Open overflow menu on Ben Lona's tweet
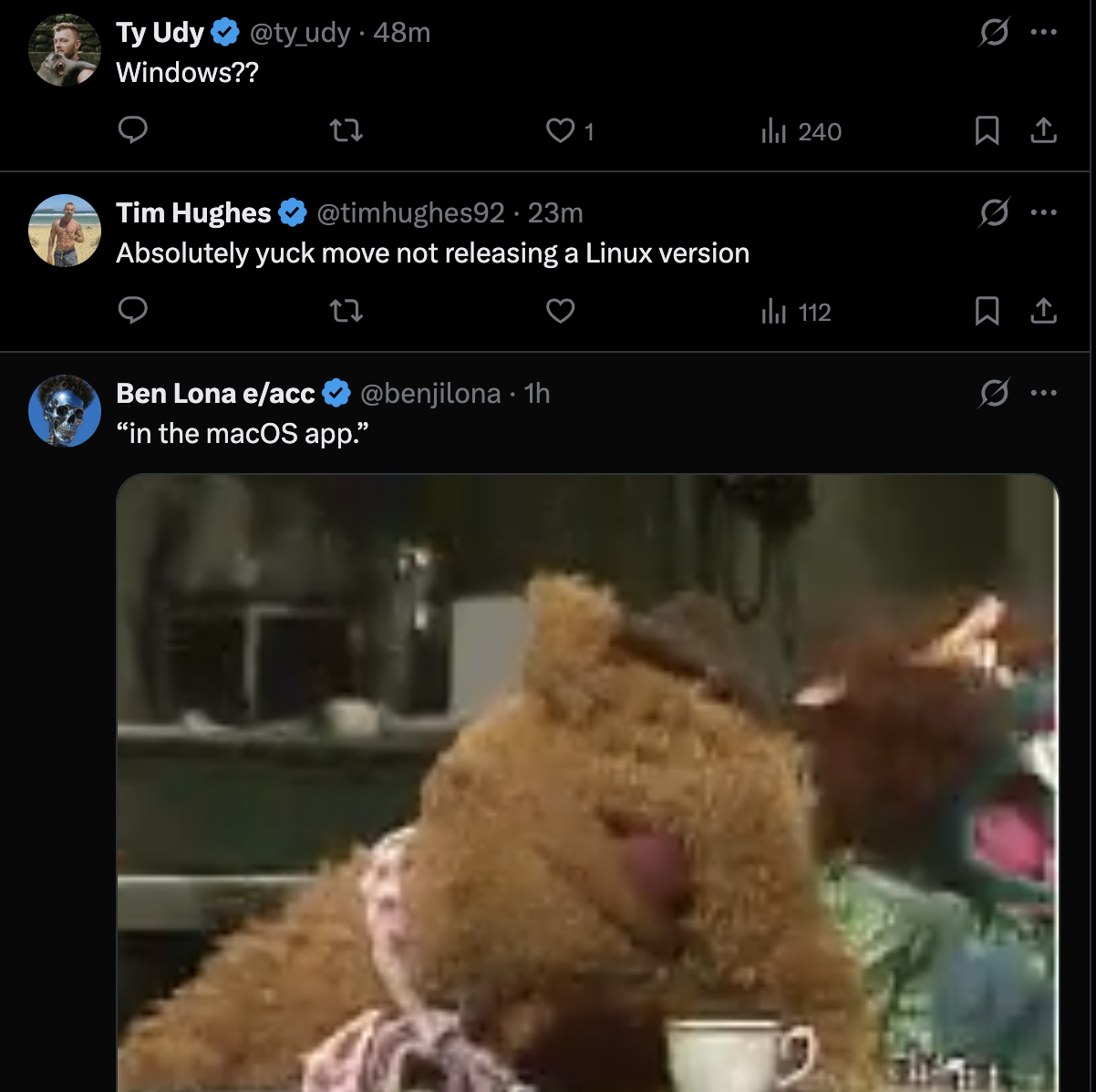1096x1092 pixels. tap(1043, 394)
